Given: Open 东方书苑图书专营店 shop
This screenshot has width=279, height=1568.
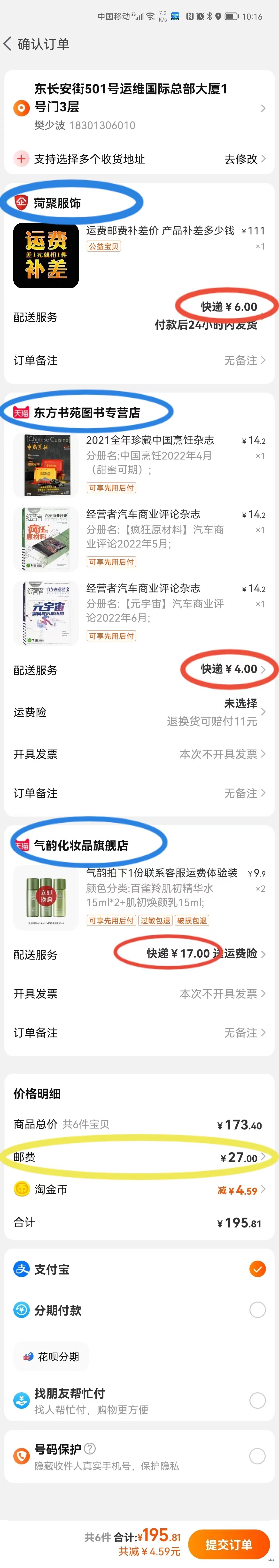Looking at the screenshot, I should [86, 413].
